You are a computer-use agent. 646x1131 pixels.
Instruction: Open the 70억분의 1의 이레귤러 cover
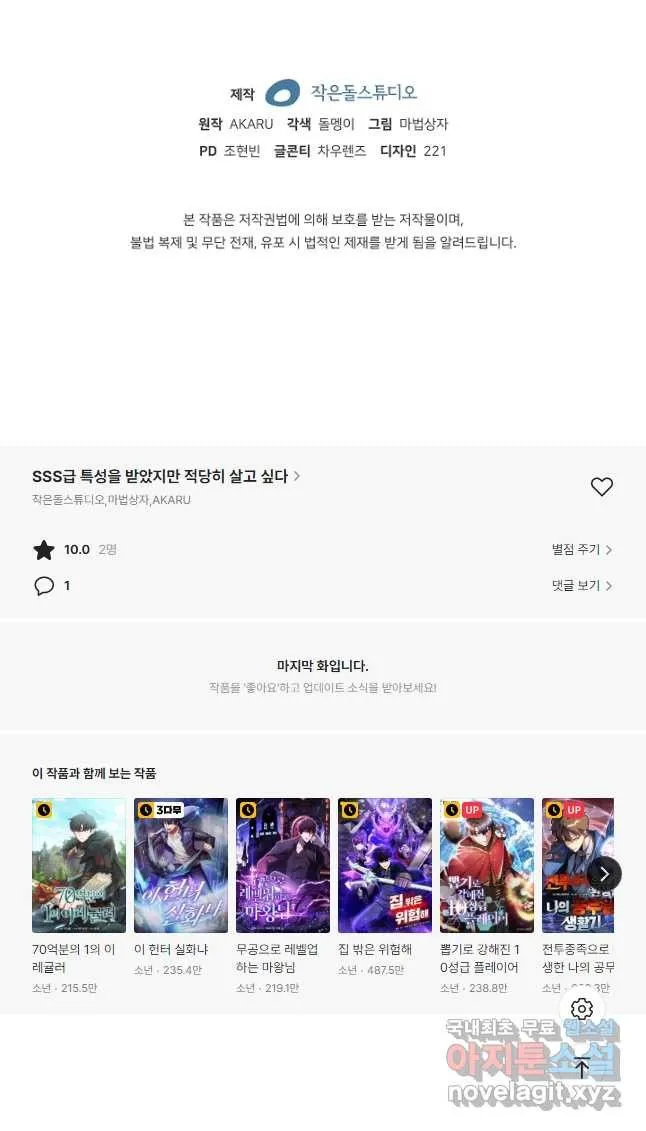click(x=79, y=865)
